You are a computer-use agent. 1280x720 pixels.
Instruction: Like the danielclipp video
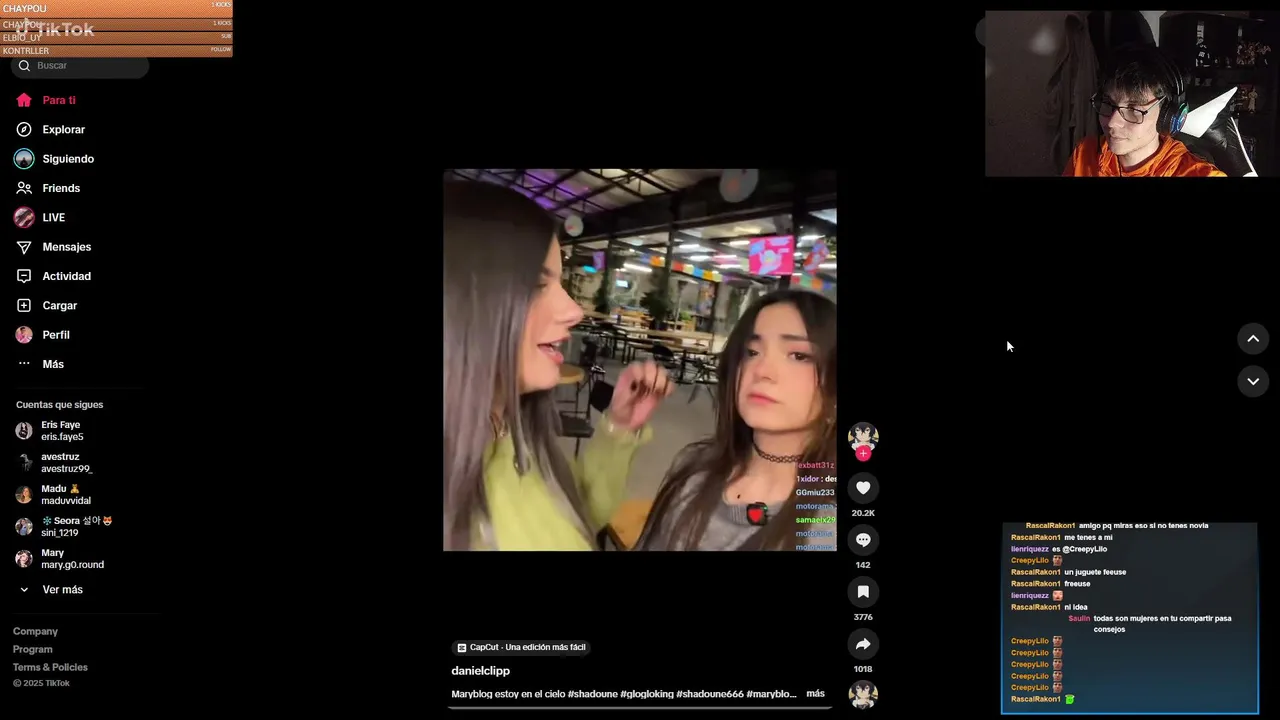pos(863,488)
